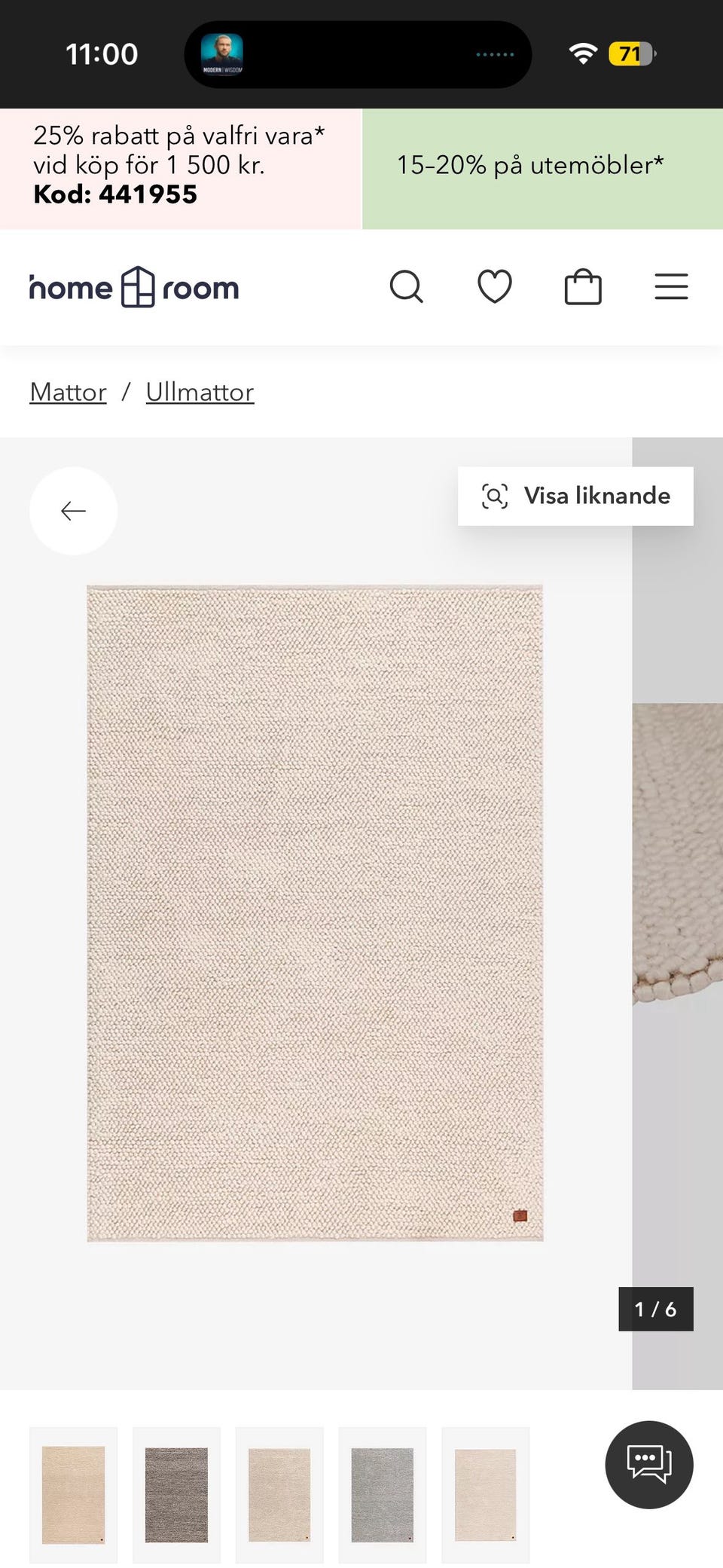Viewport: 723px width, 1568px height.
Task: Open the live chat bubble
Action: [x=648, y=1464]
